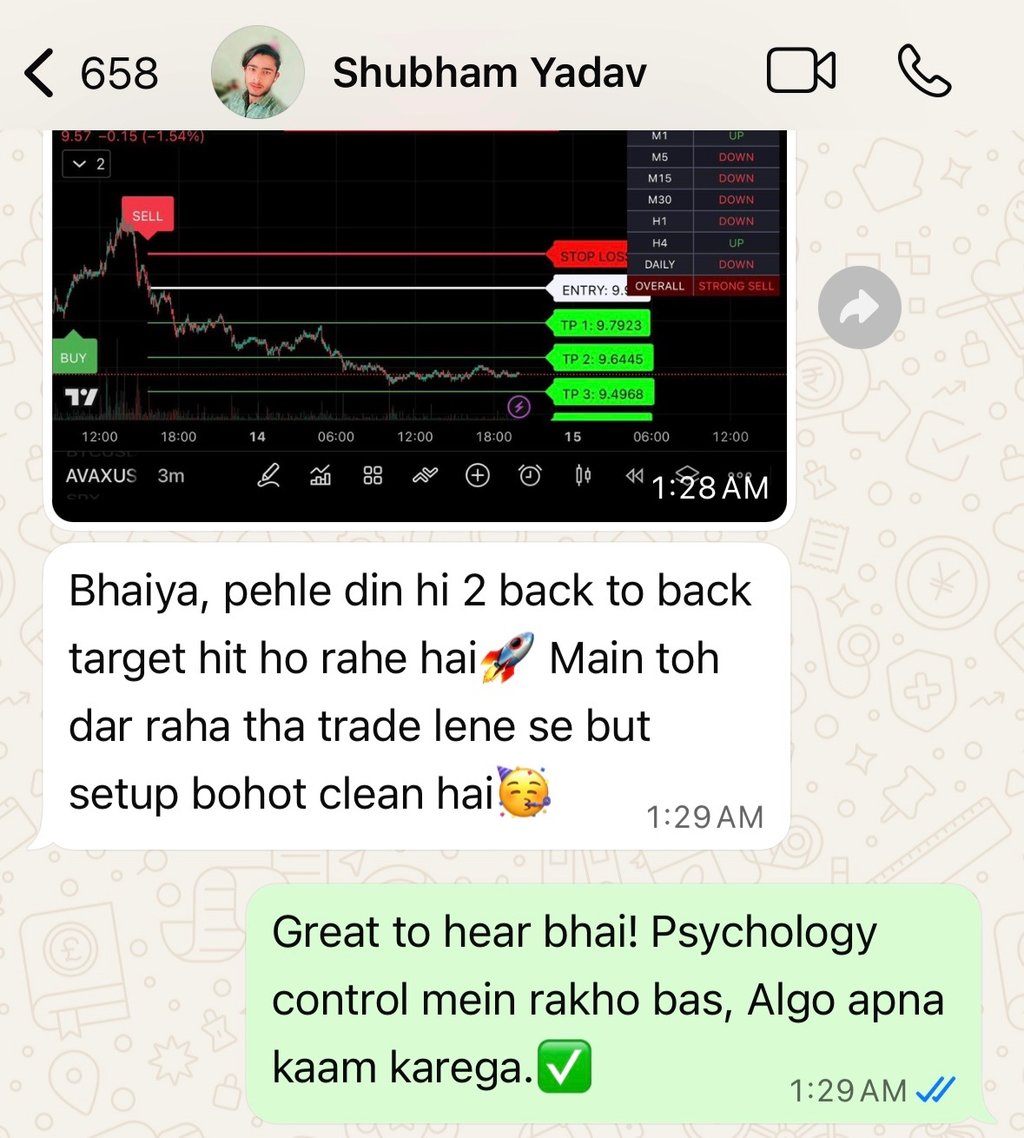
Task: Open Shubham Yadav contact info
Action: coord(489,73)
